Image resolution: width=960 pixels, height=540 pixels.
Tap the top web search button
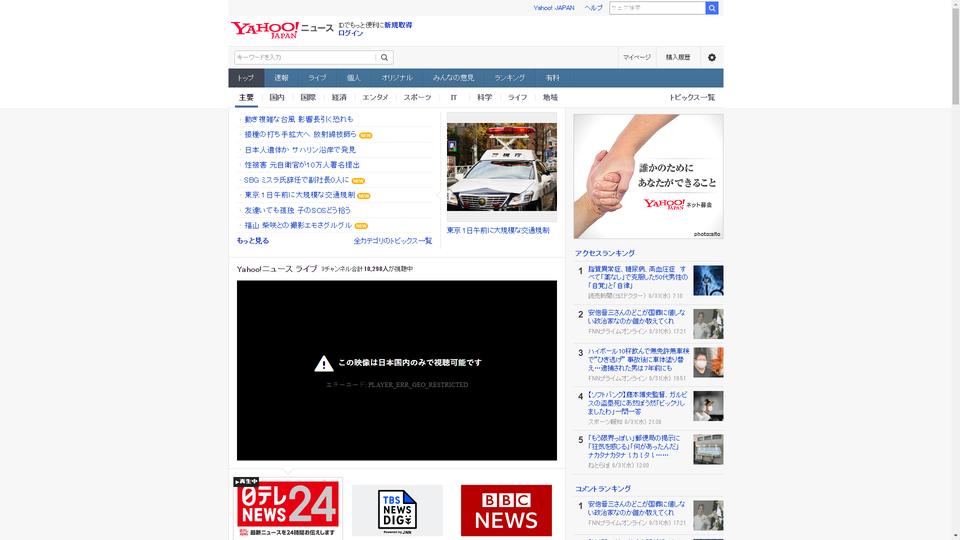coord(712,8)
